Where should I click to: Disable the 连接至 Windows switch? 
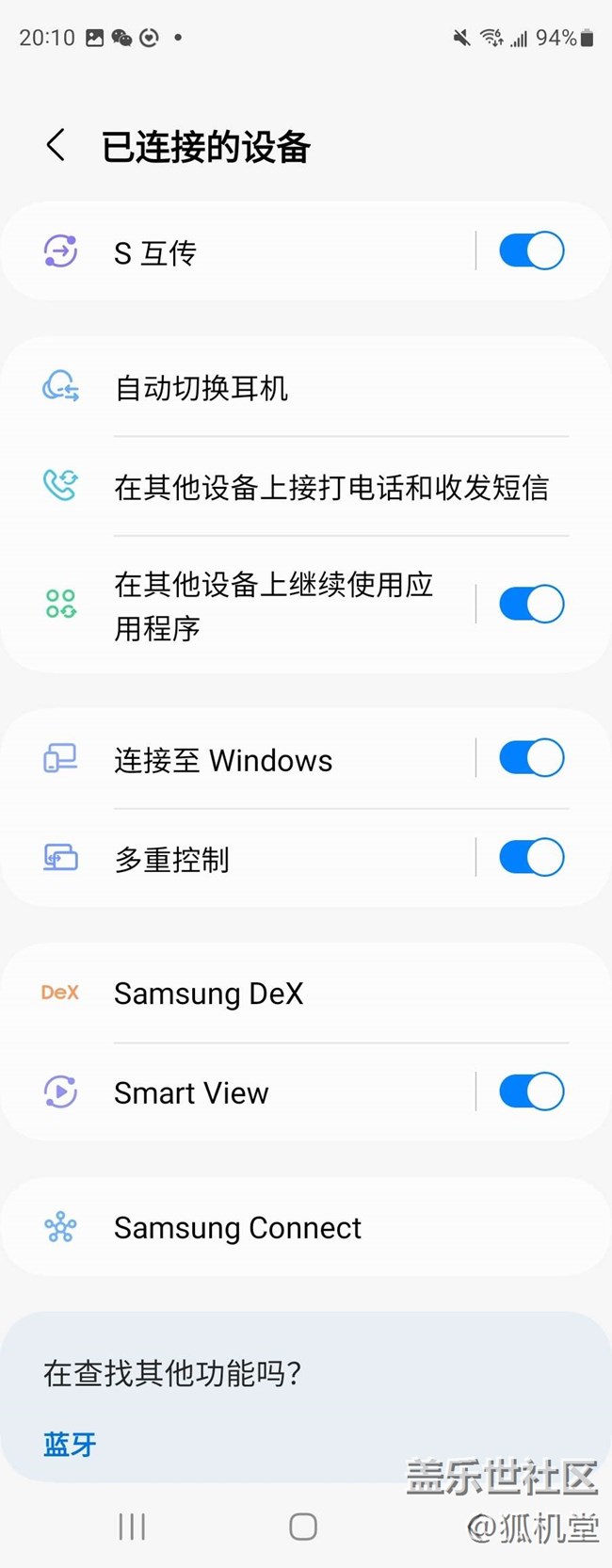531,759
